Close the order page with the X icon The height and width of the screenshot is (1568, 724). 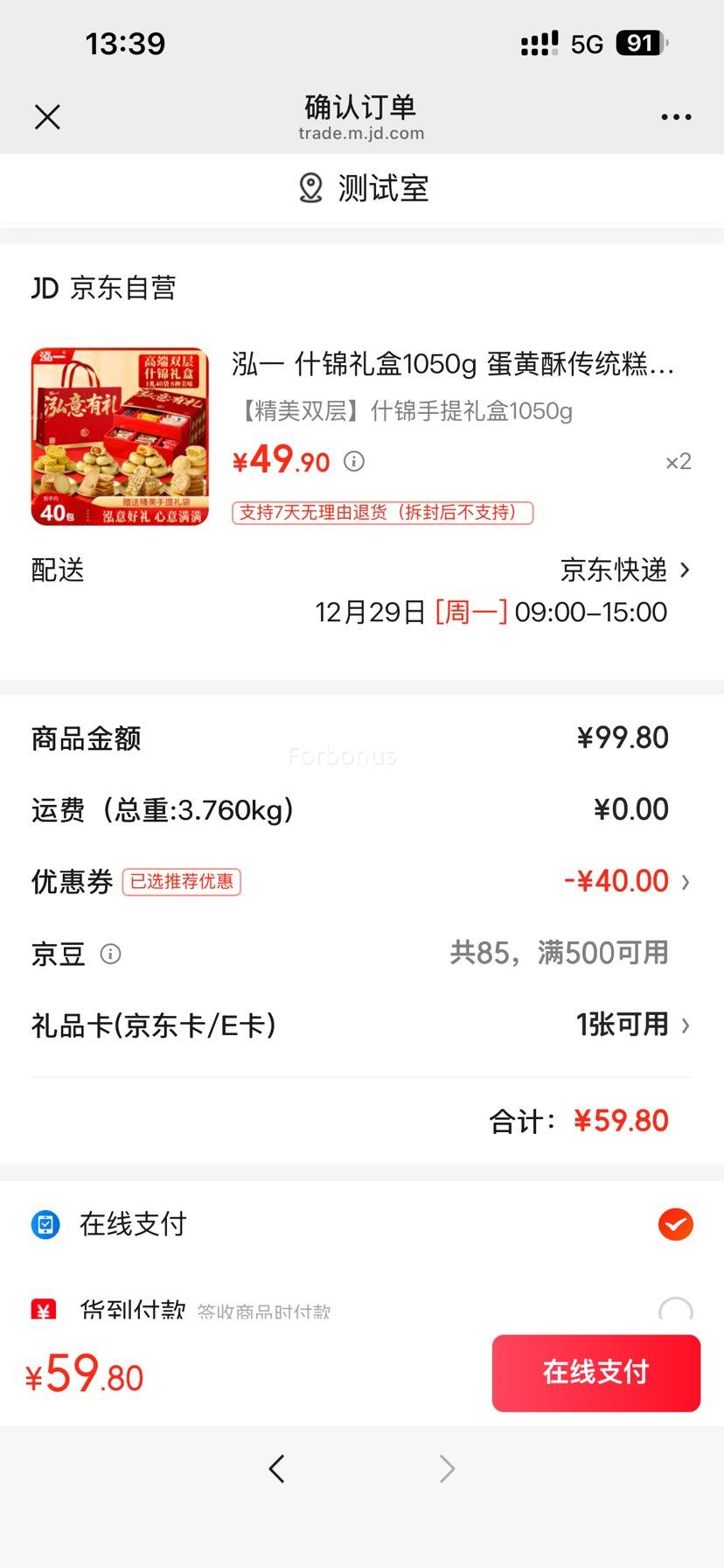[47, 116]
